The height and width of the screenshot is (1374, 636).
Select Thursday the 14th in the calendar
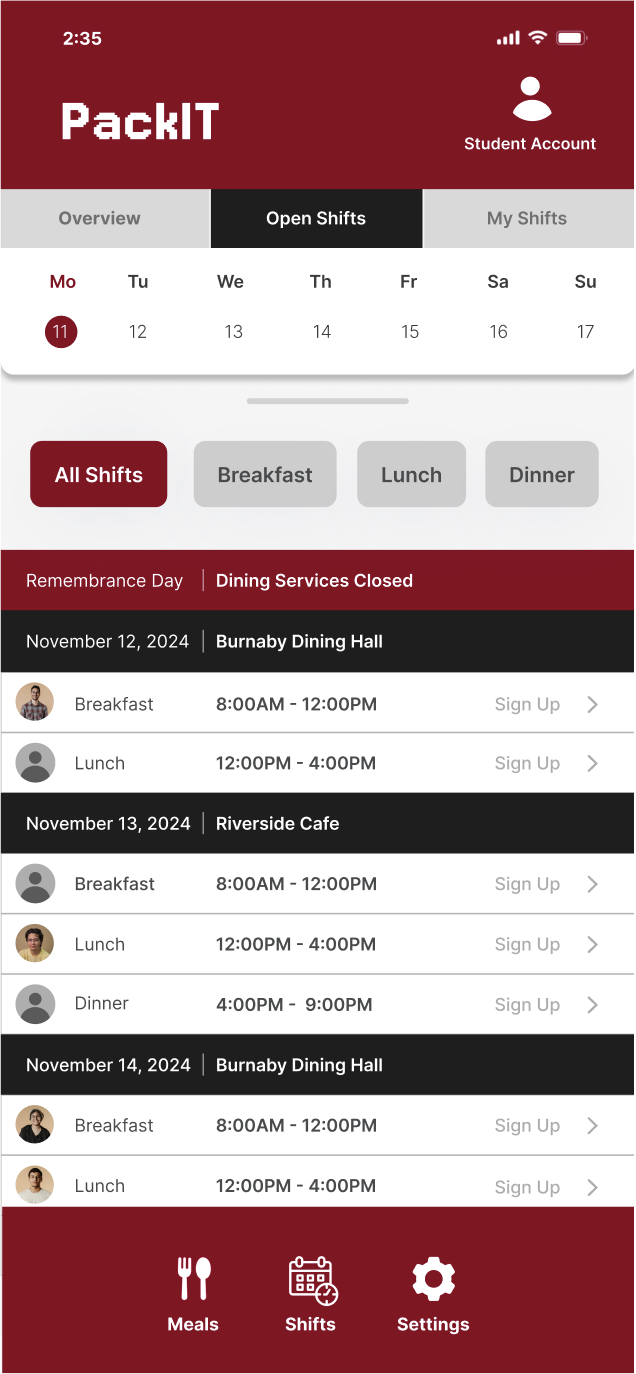pos(321,331)
